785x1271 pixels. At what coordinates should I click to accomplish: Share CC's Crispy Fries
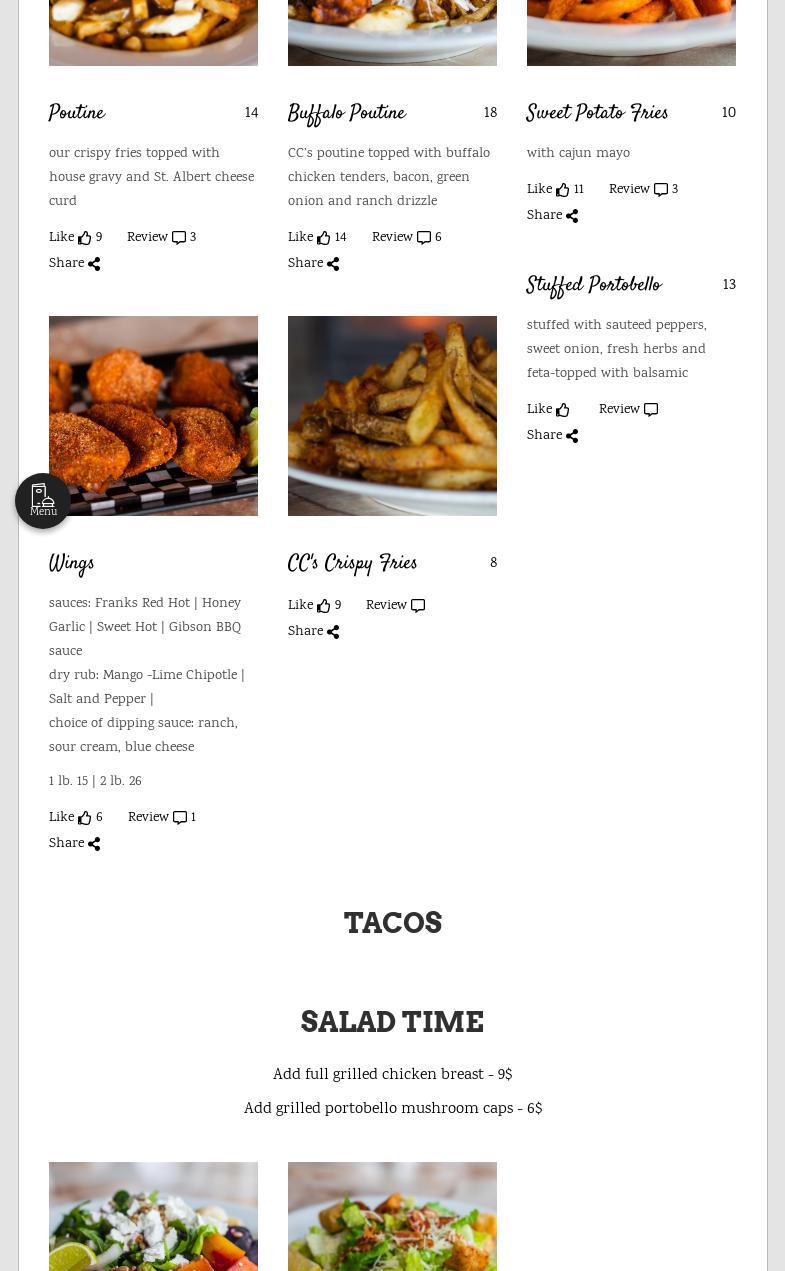pos(313,632)
